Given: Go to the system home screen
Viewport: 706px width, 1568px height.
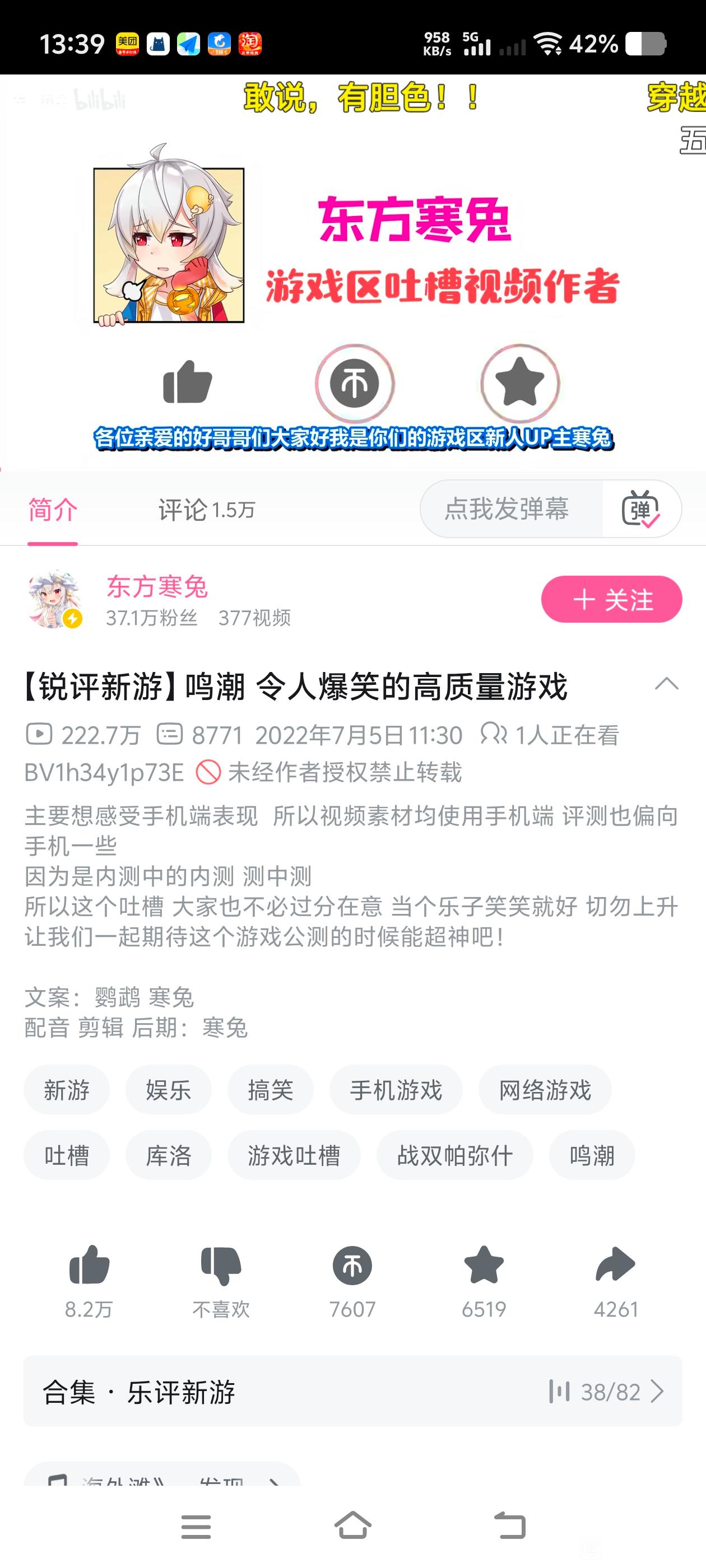Looking at the screenshot, I should 352,1527.
